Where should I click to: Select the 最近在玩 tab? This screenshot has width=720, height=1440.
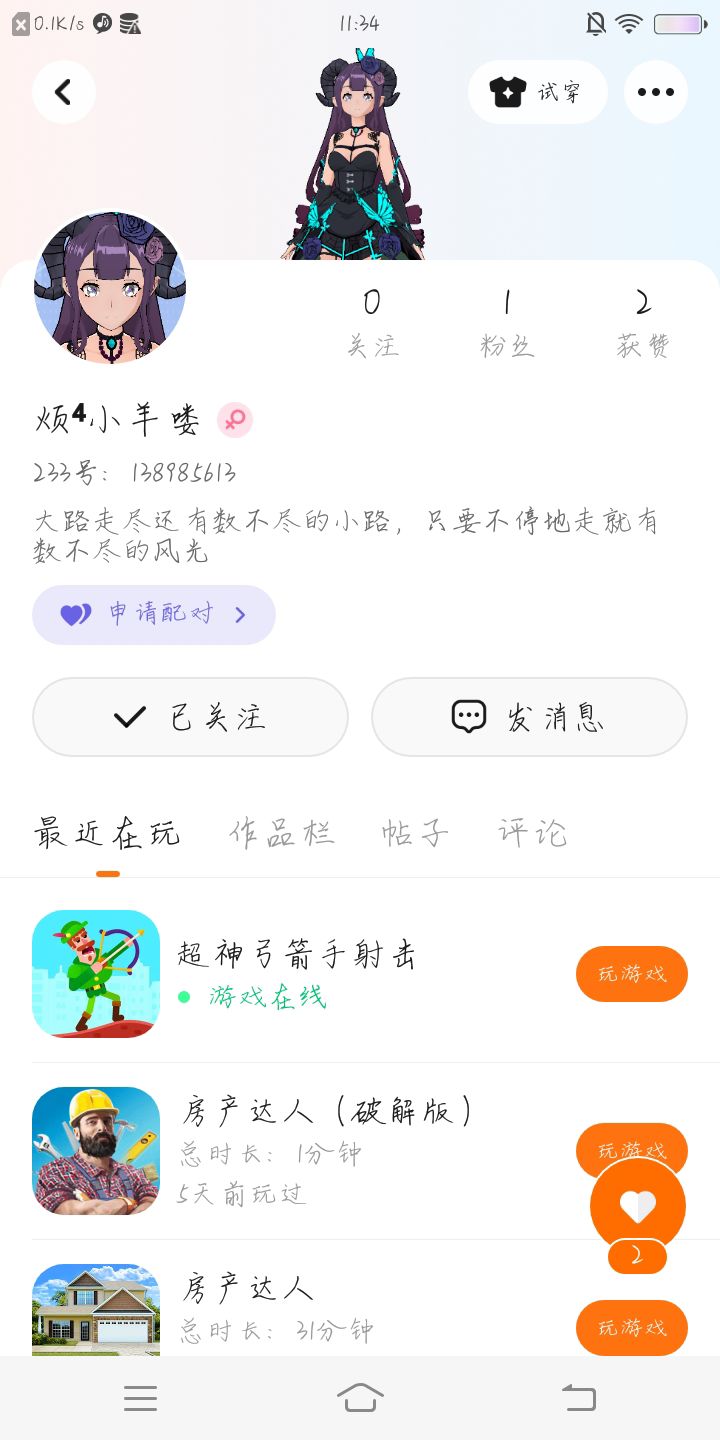coord(107,833)
